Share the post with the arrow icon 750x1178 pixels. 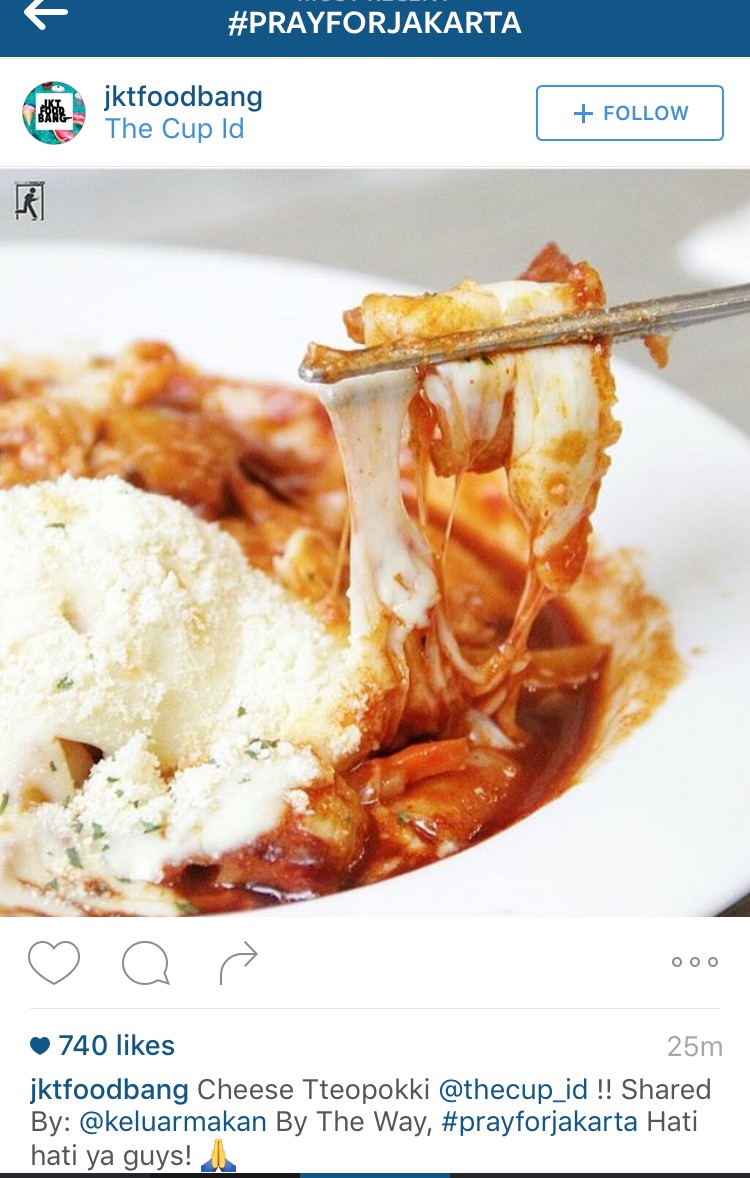(x=238, y=962)
